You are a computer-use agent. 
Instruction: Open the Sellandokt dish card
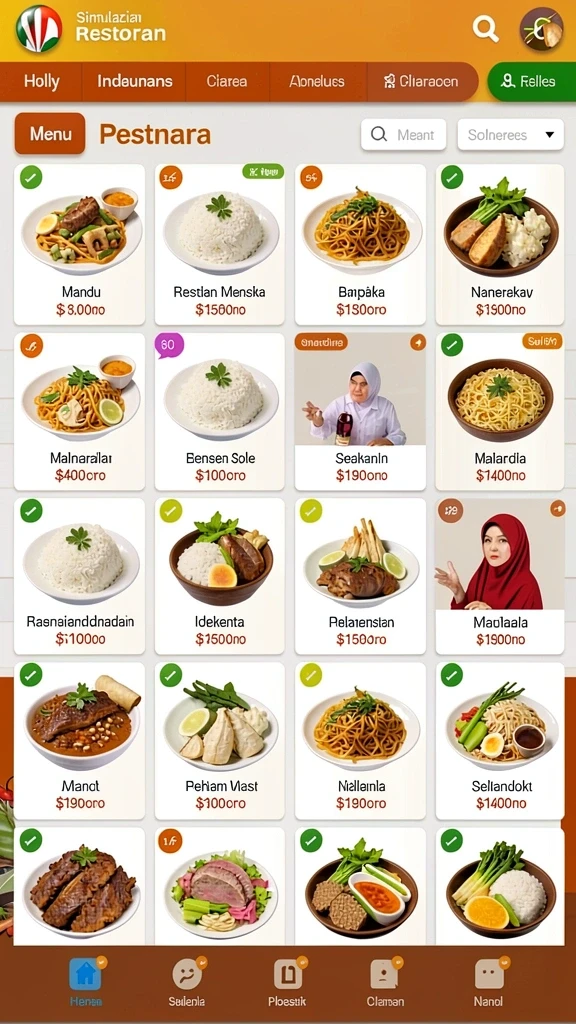point(500,741)
